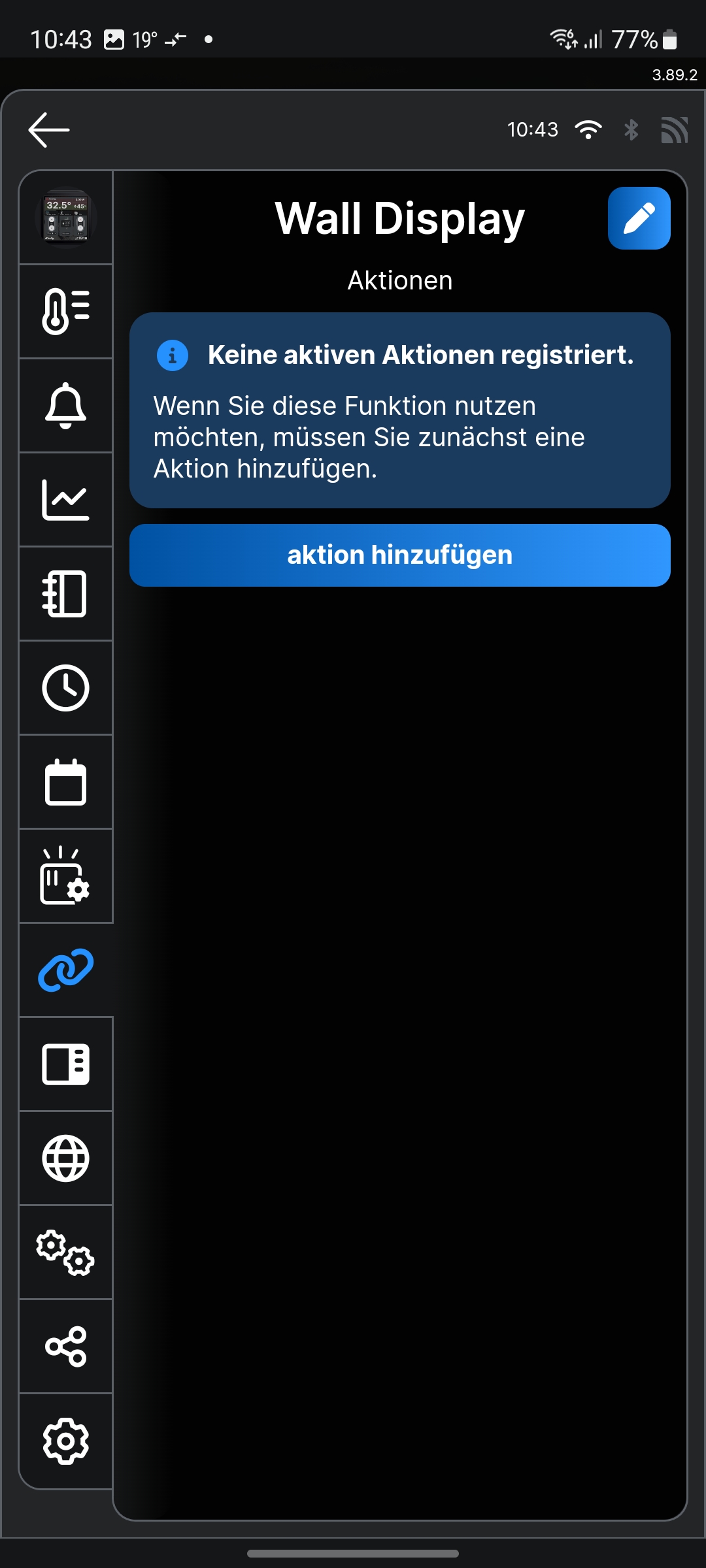Open the notifications bell tab
Screen dimensions: 706x1568
tap(66, 406)
